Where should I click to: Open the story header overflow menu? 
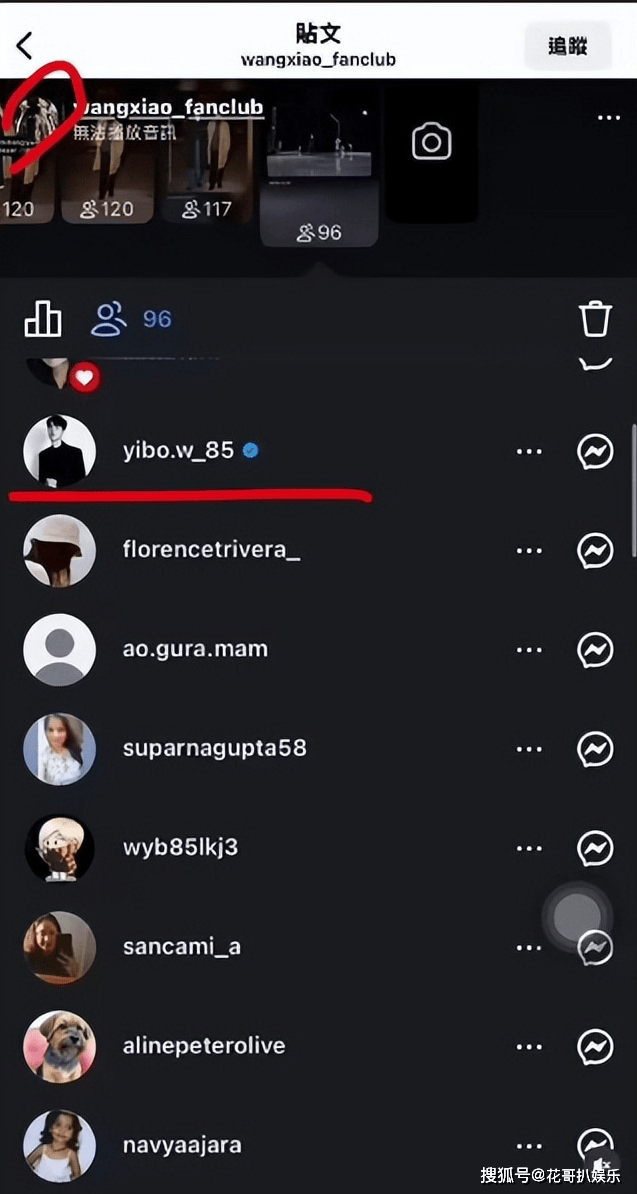tap(608, 118)
